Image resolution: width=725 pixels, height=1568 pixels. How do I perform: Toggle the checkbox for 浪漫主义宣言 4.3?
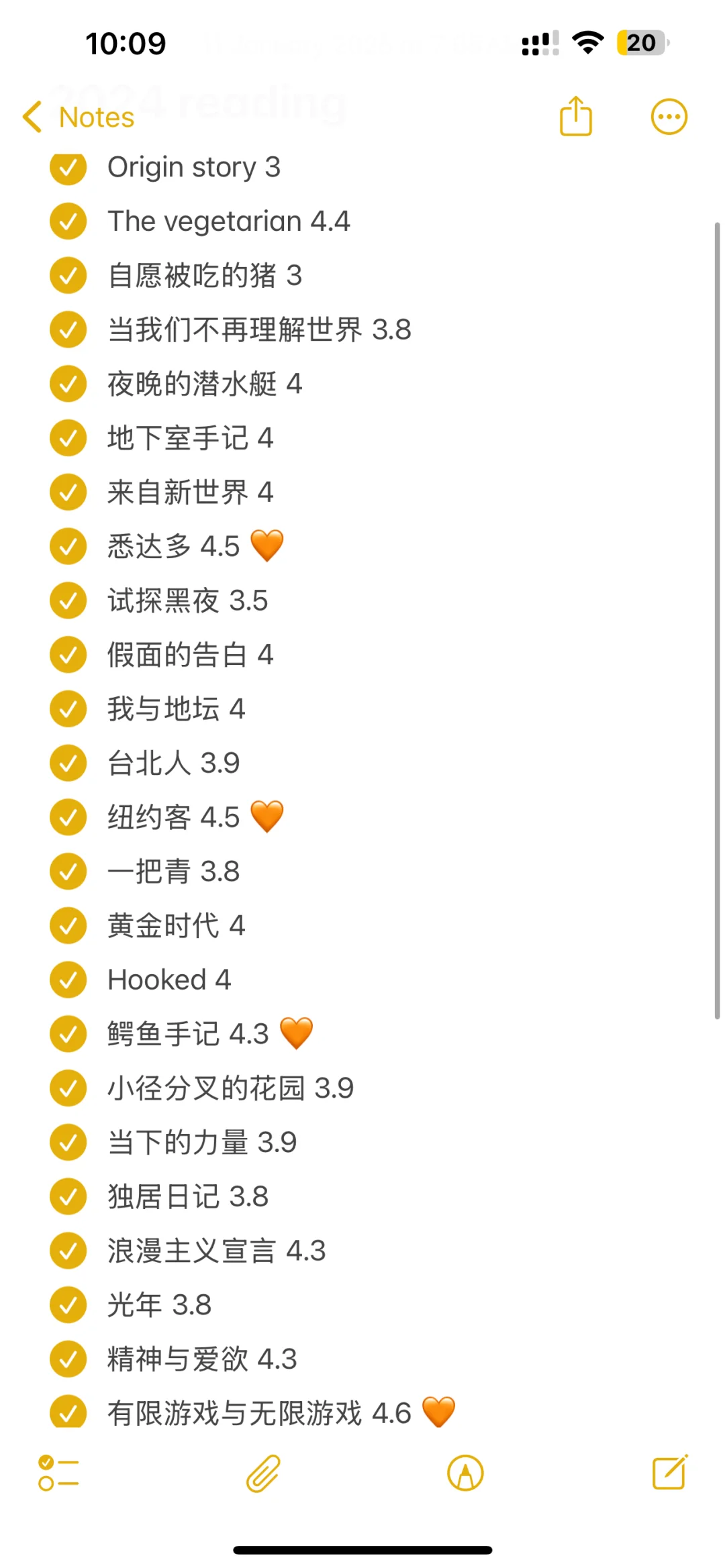click(x=68, y=1251)
